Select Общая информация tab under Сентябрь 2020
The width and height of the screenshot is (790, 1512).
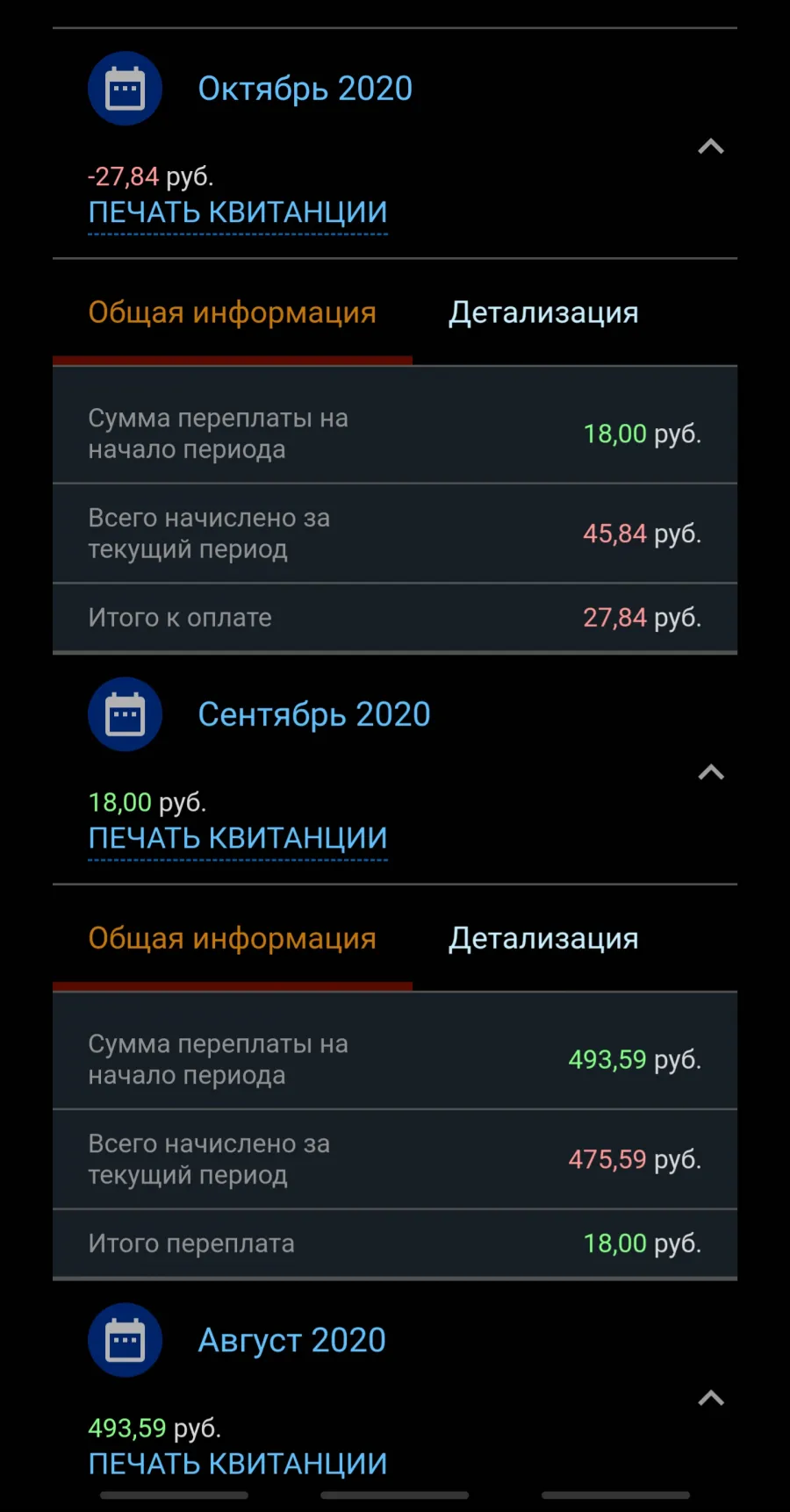click(233, 938)
